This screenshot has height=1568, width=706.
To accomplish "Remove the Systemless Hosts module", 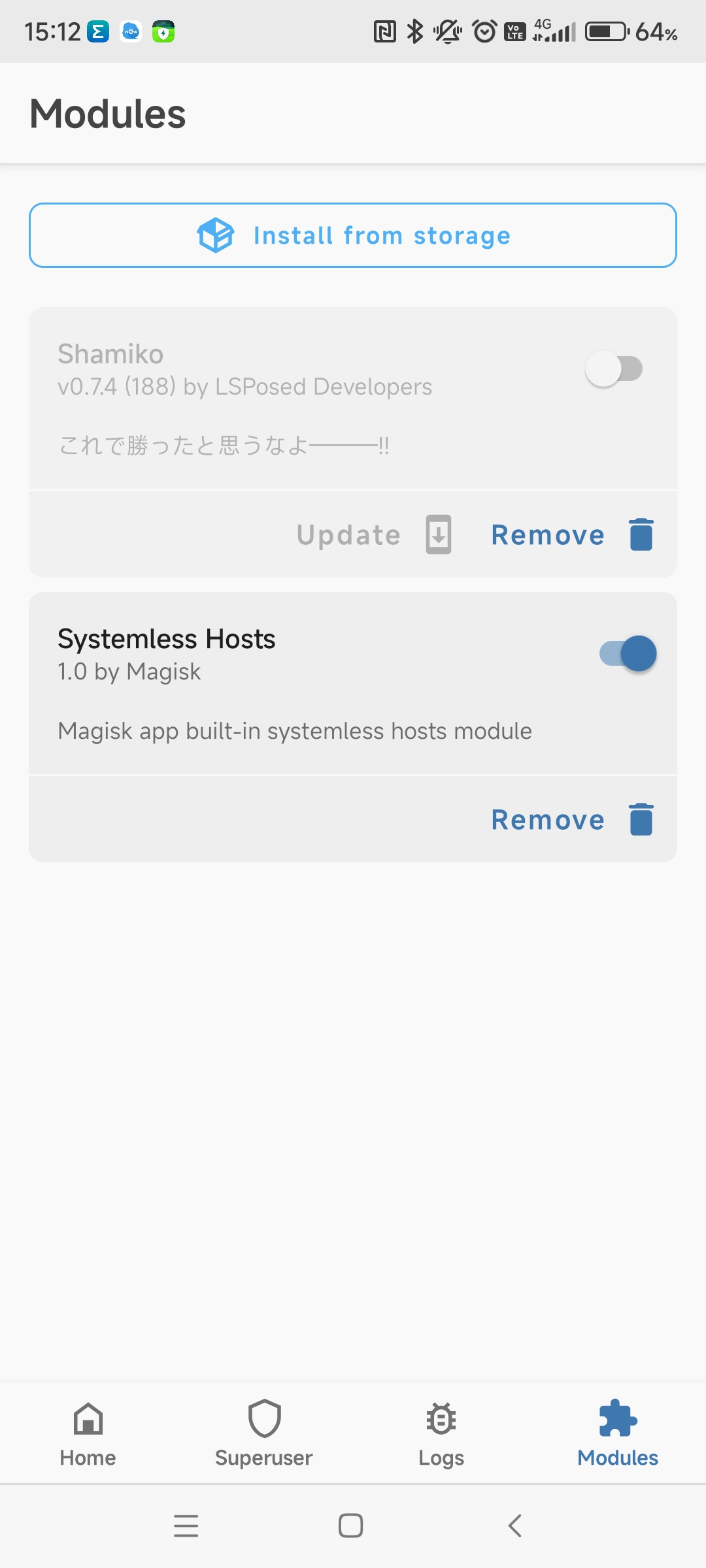I will pyautogui.click(x=572, y=820).
